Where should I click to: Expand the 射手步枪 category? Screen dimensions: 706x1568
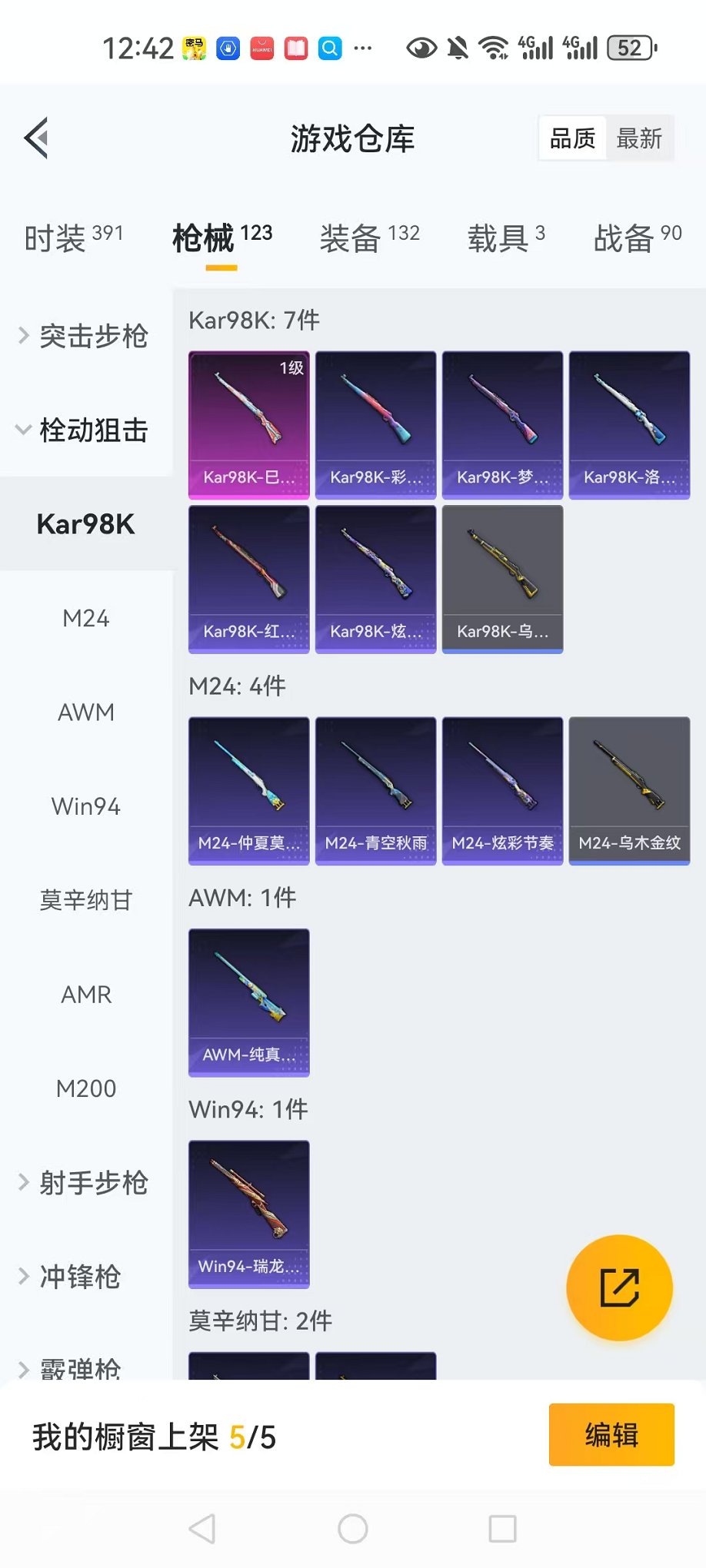point(85,1183)
